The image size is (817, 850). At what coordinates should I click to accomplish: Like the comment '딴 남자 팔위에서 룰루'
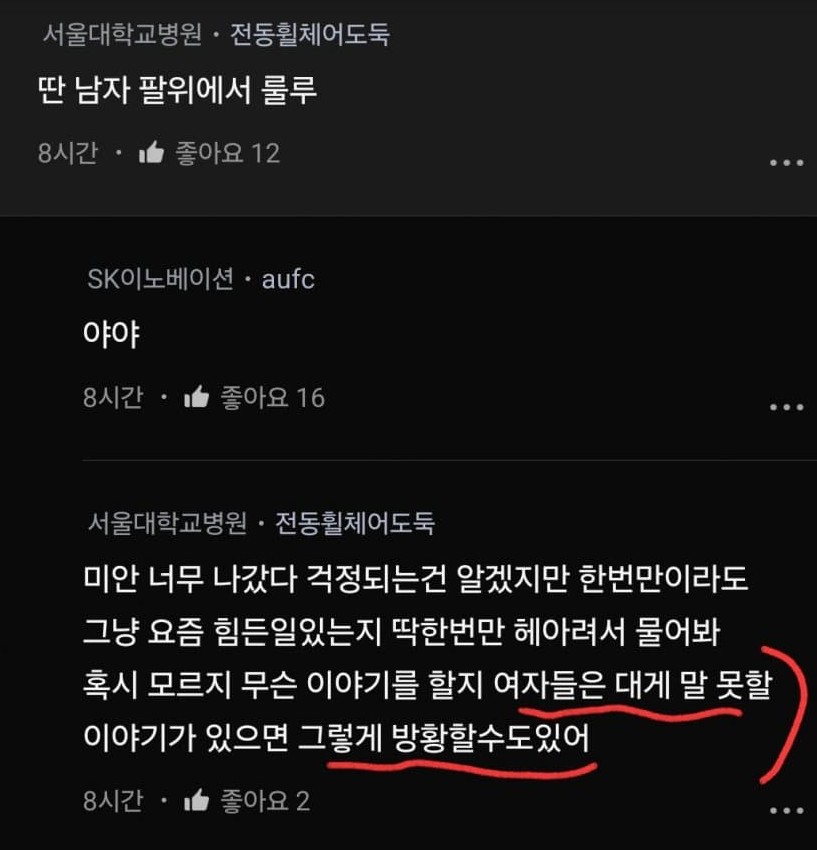click(151, 154)
